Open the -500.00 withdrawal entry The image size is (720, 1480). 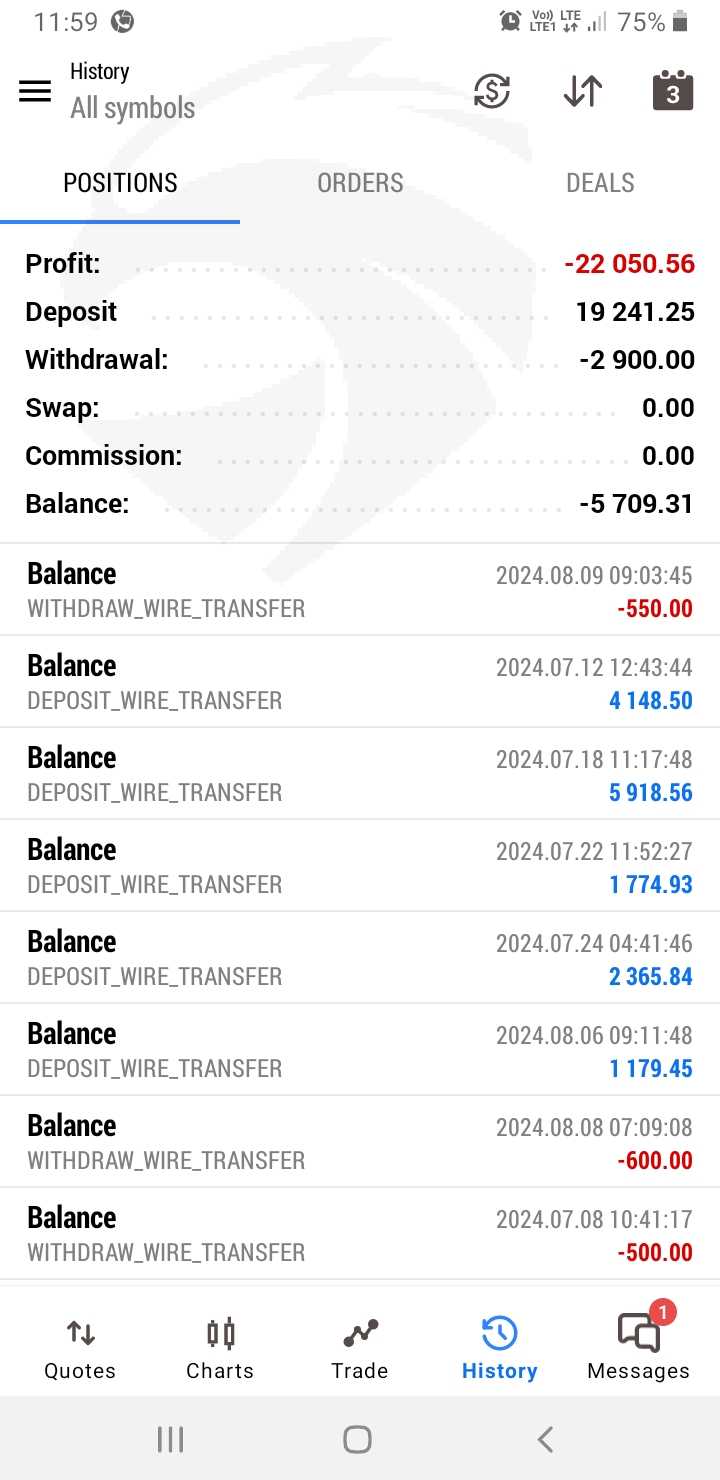coord(360,1234)
